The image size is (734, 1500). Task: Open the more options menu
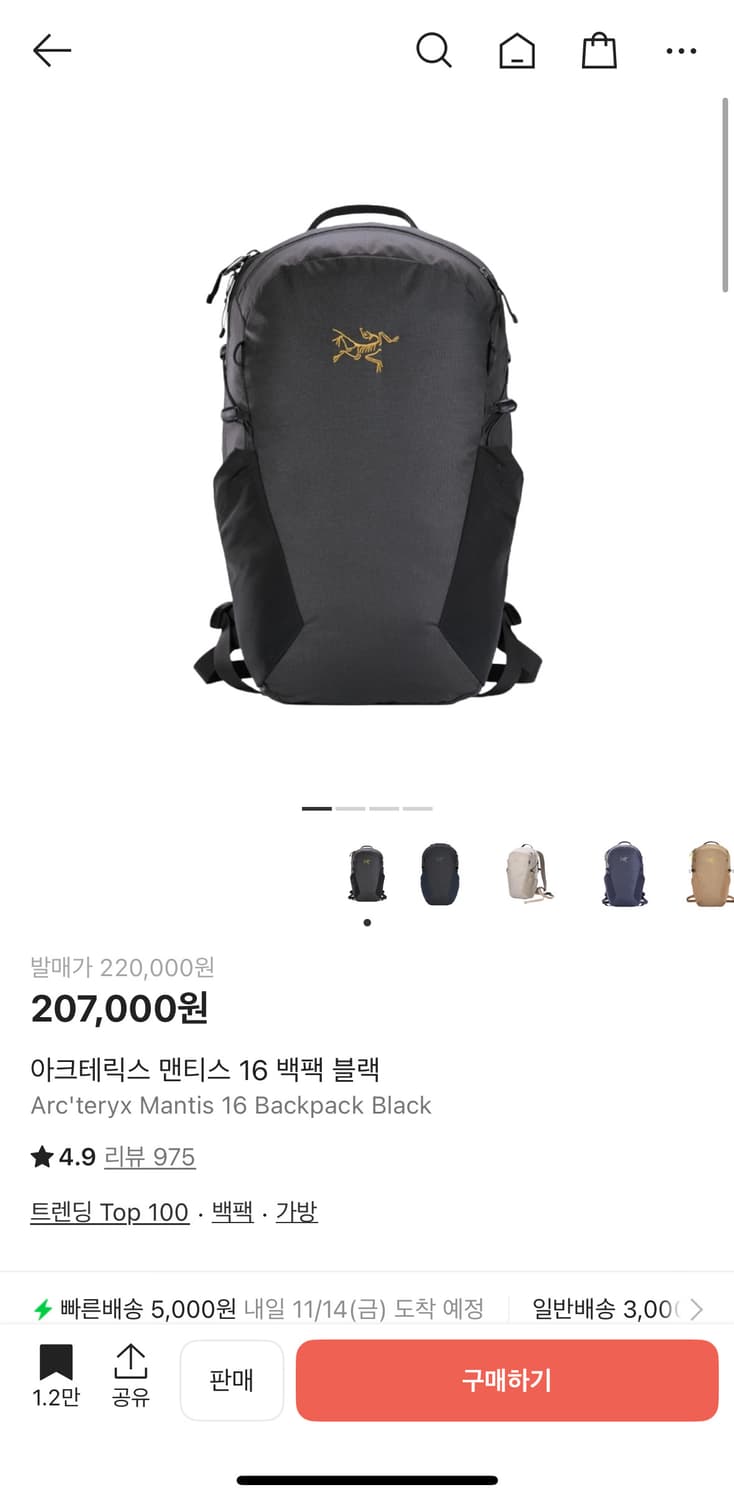(x=679, y=50)
